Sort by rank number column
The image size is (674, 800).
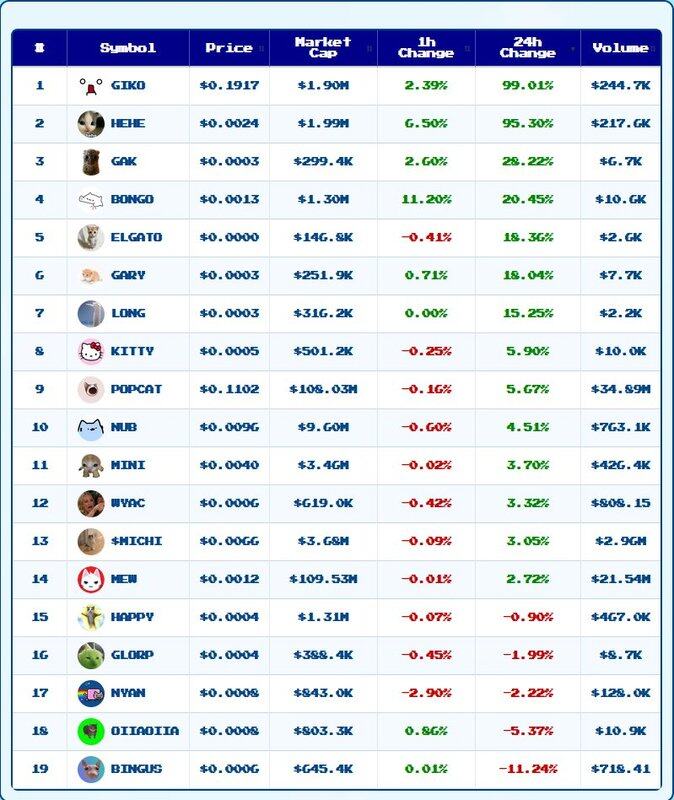click(40, 48)
